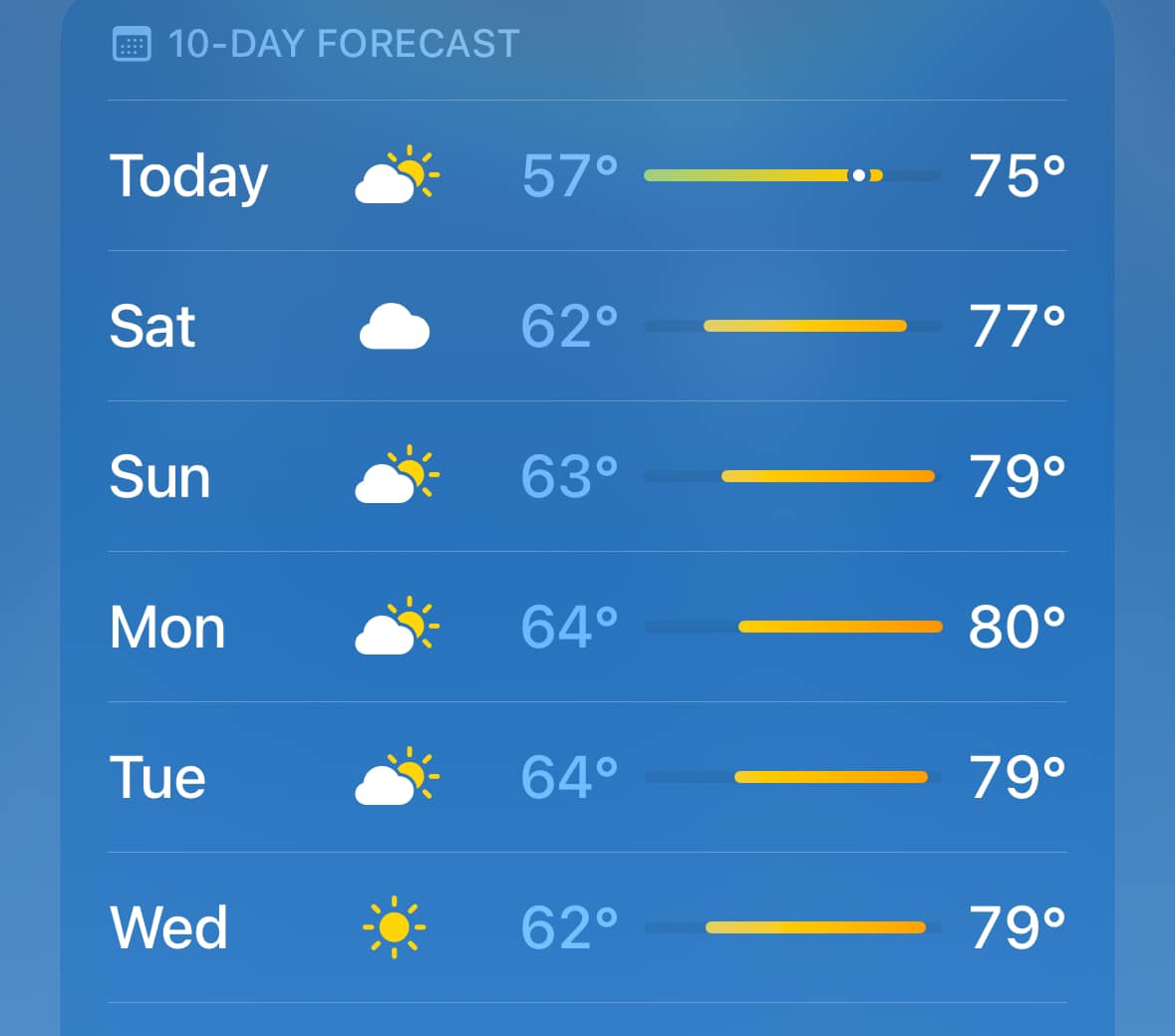Image resolution: width=1175 pixels, height=1036 pixels.
Task: Open Tuesday's daily forecast
Action: (x=586, y=777)
